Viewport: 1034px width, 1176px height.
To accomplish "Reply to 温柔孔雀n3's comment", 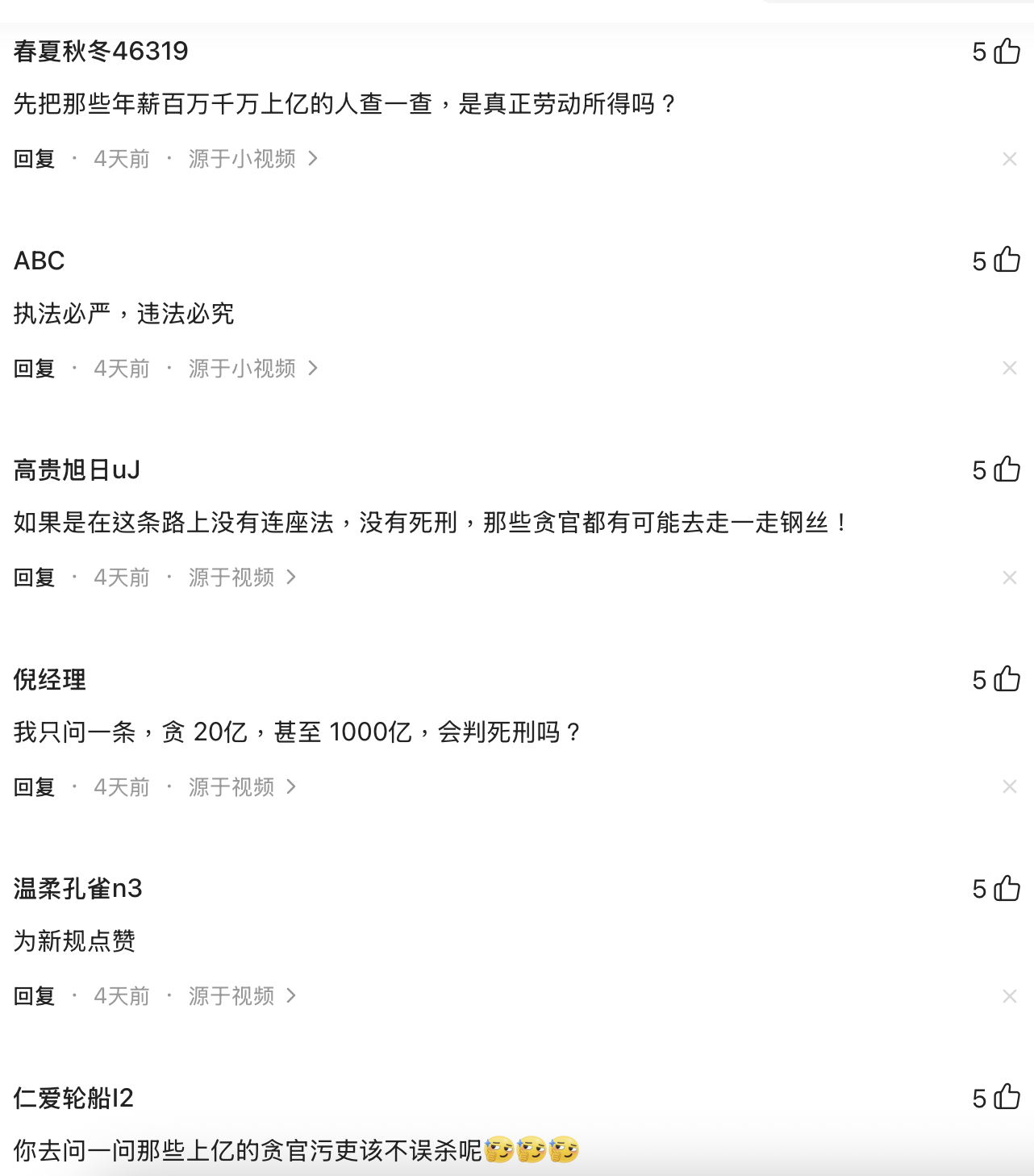I will 34,996.
